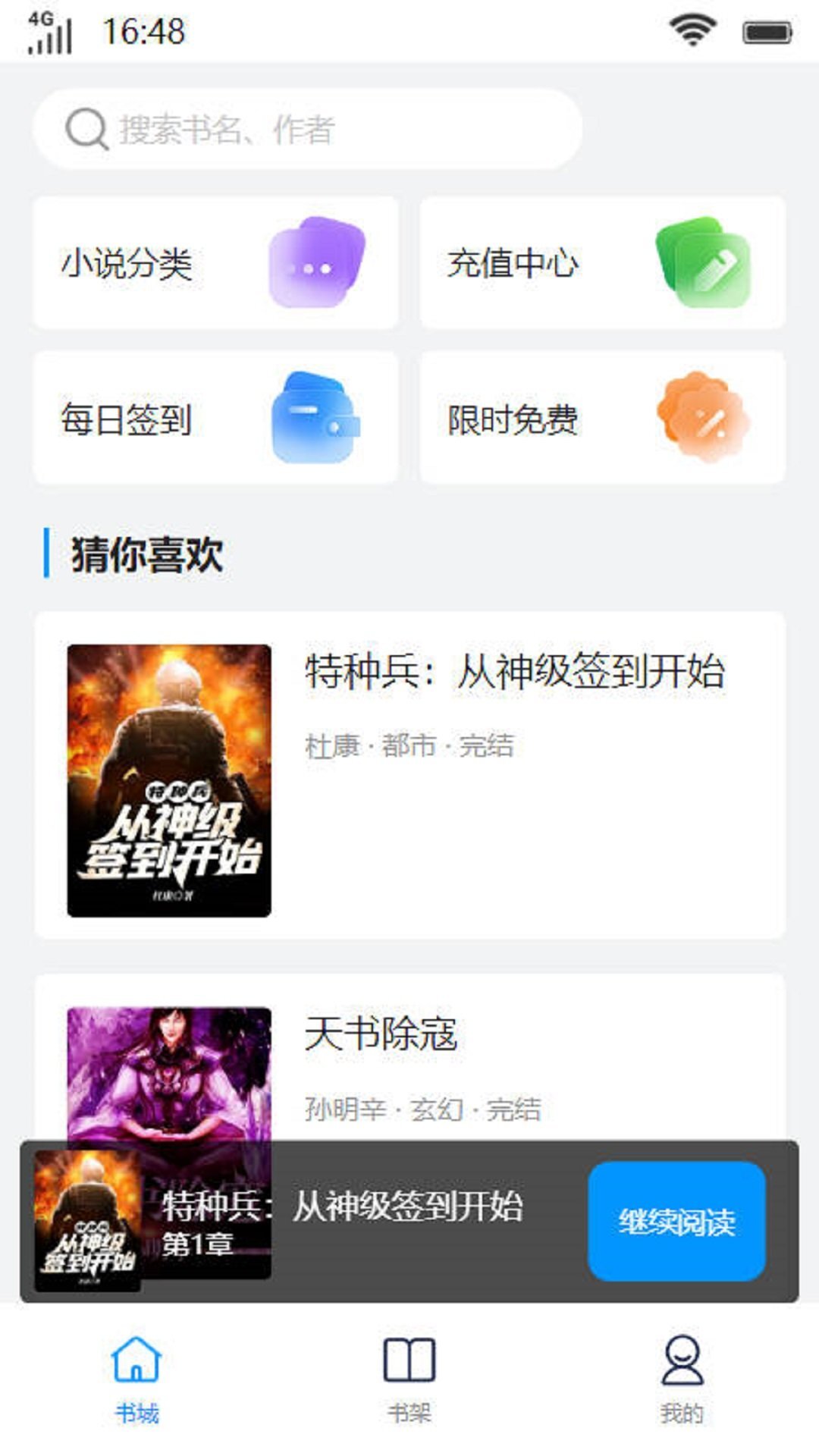Tap the green 充值中心 recharge icon

click(700, 264)
